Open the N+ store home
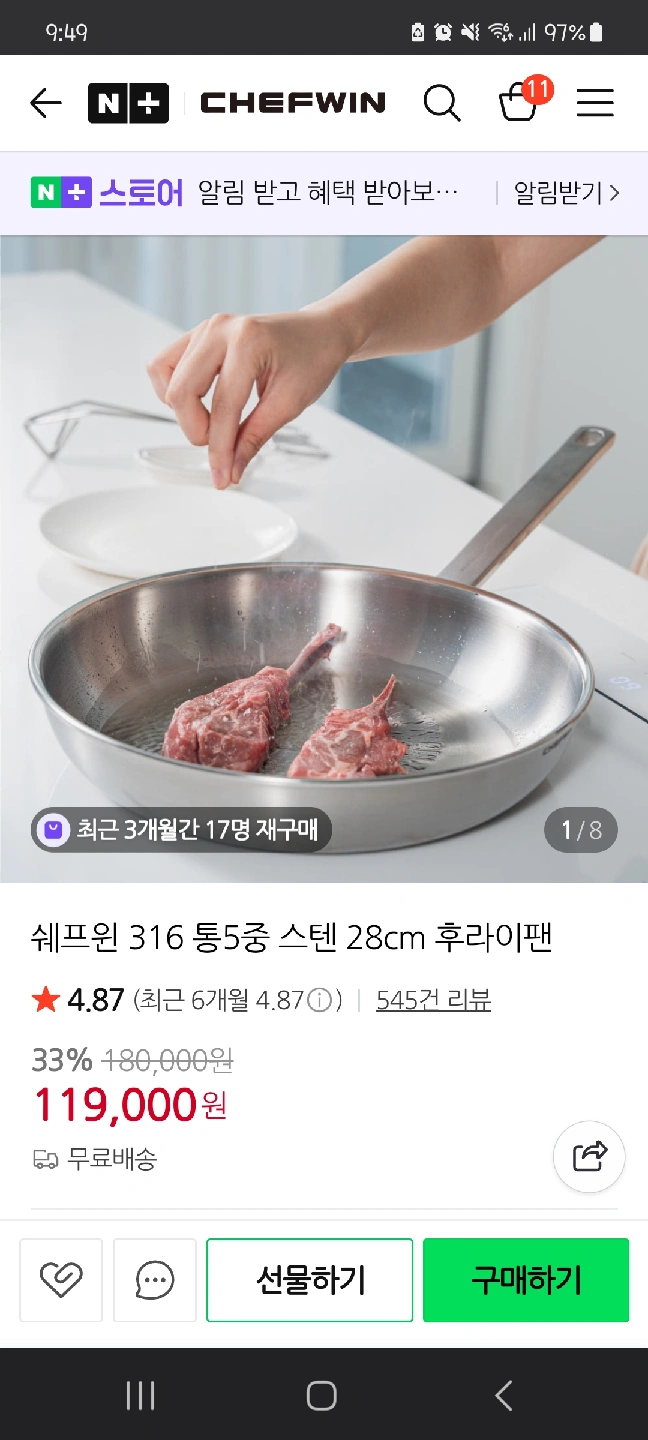Viewport: 648px width, 1440px height. click(x=128, y=103)
